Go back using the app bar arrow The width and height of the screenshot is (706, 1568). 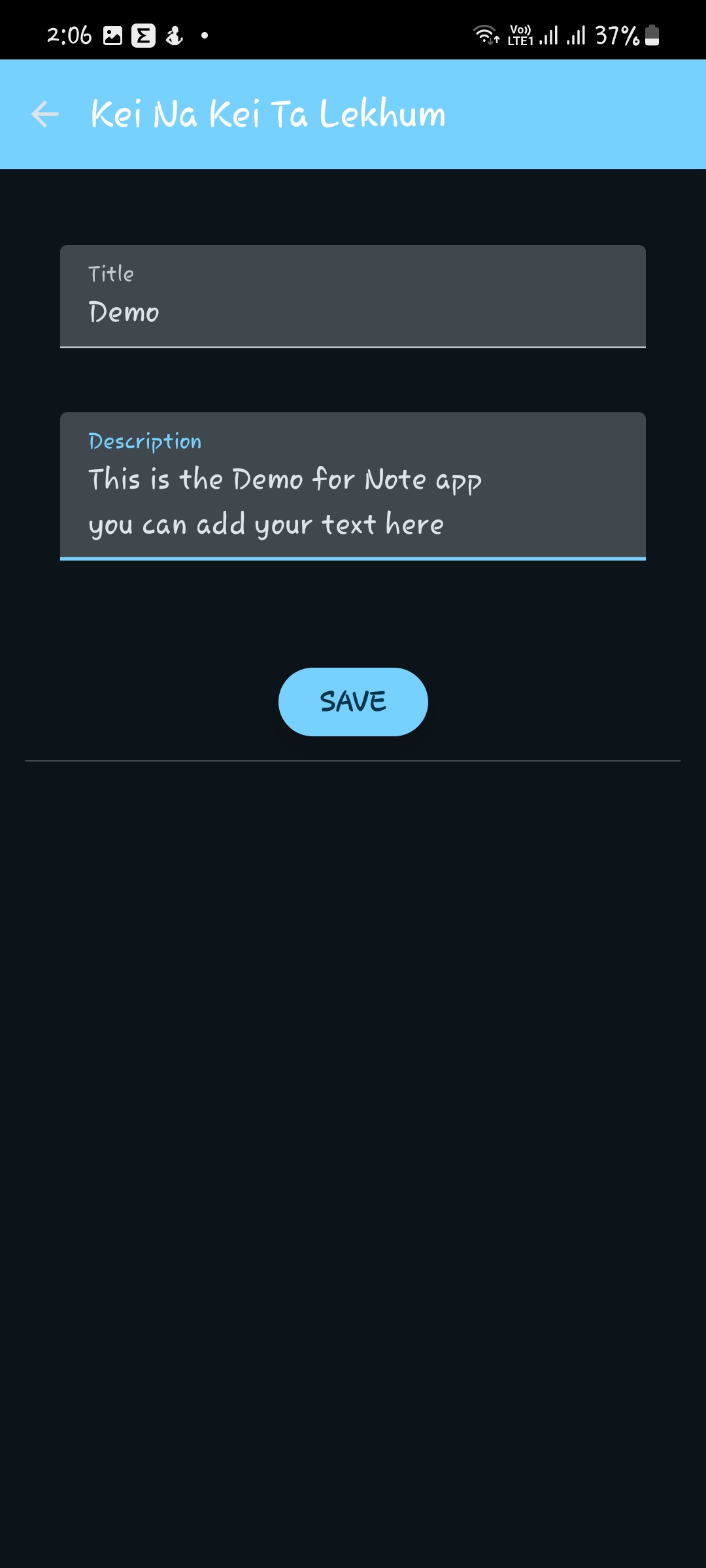coord(45,114)
